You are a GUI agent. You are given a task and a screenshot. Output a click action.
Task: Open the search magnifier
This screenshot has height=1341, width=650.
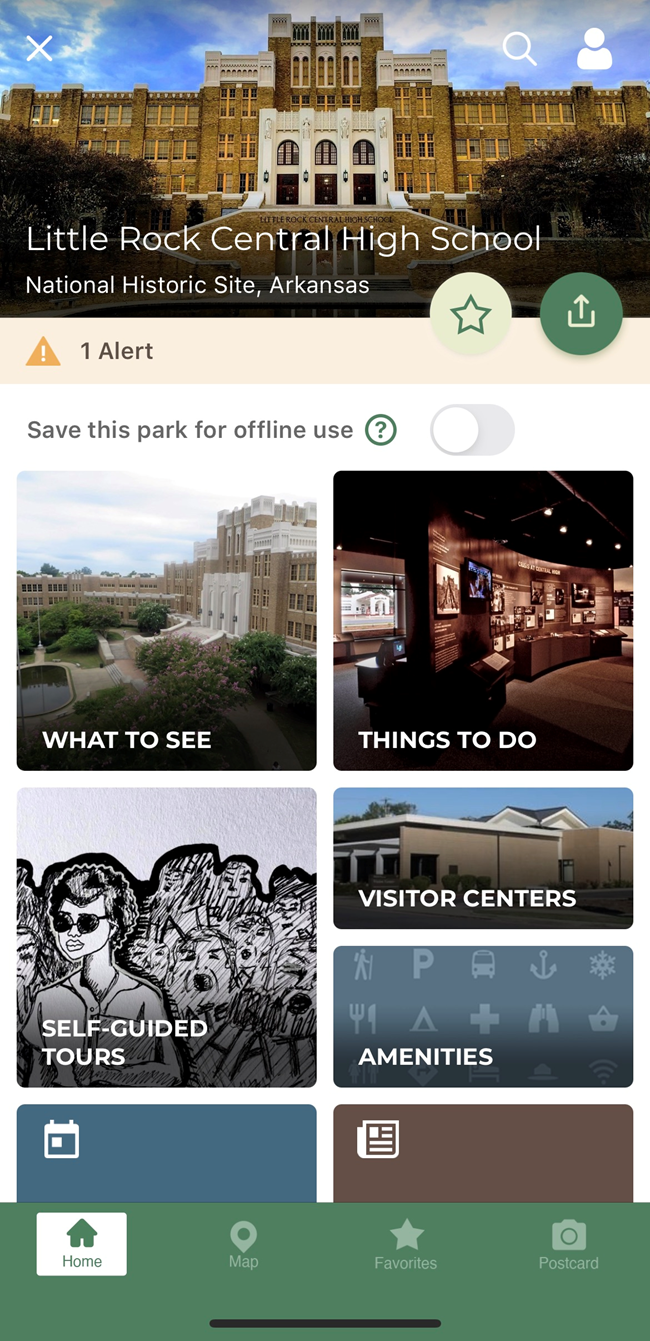pyautogui.click(x=519, y=48)
